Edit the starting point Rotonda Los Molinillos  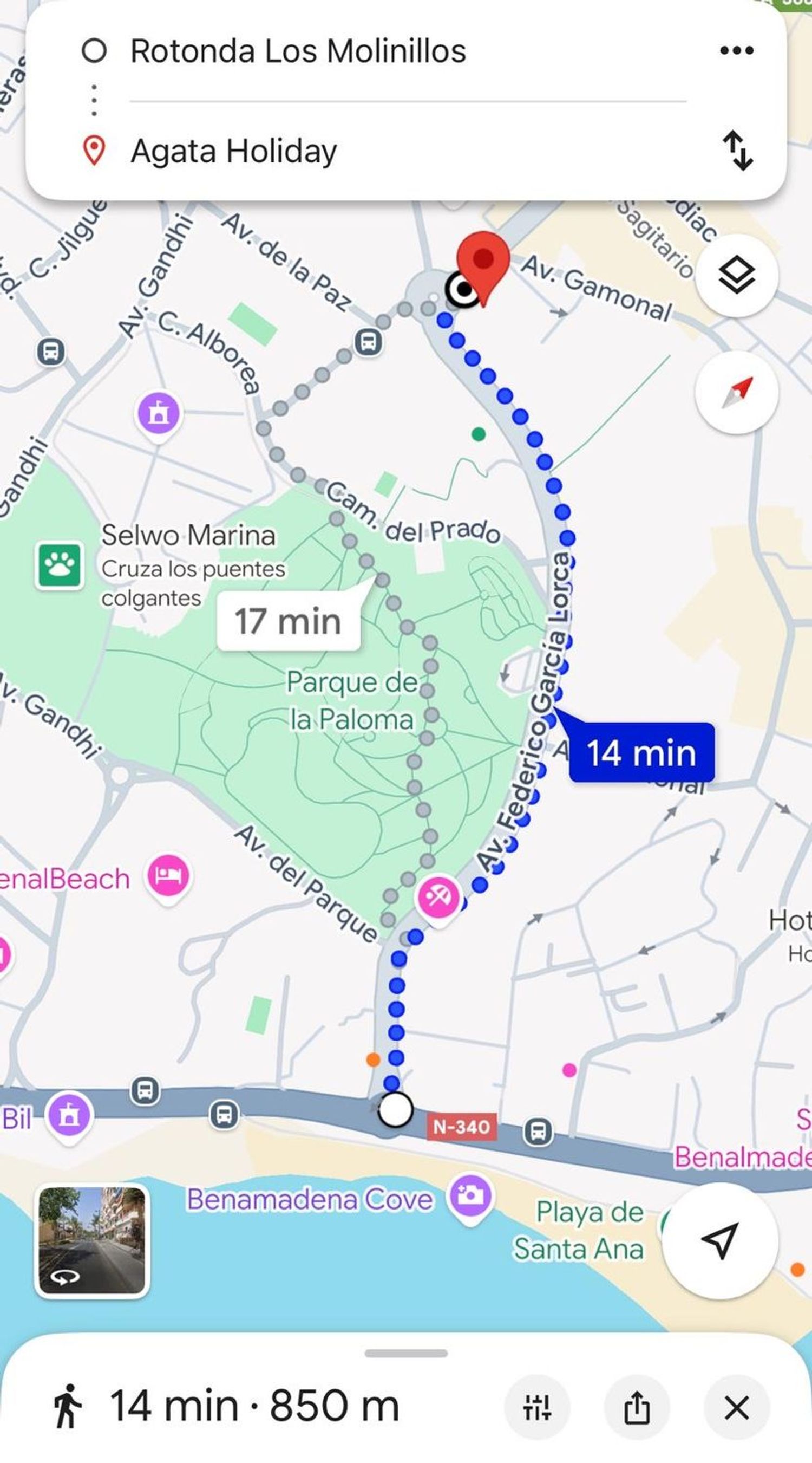298,51
